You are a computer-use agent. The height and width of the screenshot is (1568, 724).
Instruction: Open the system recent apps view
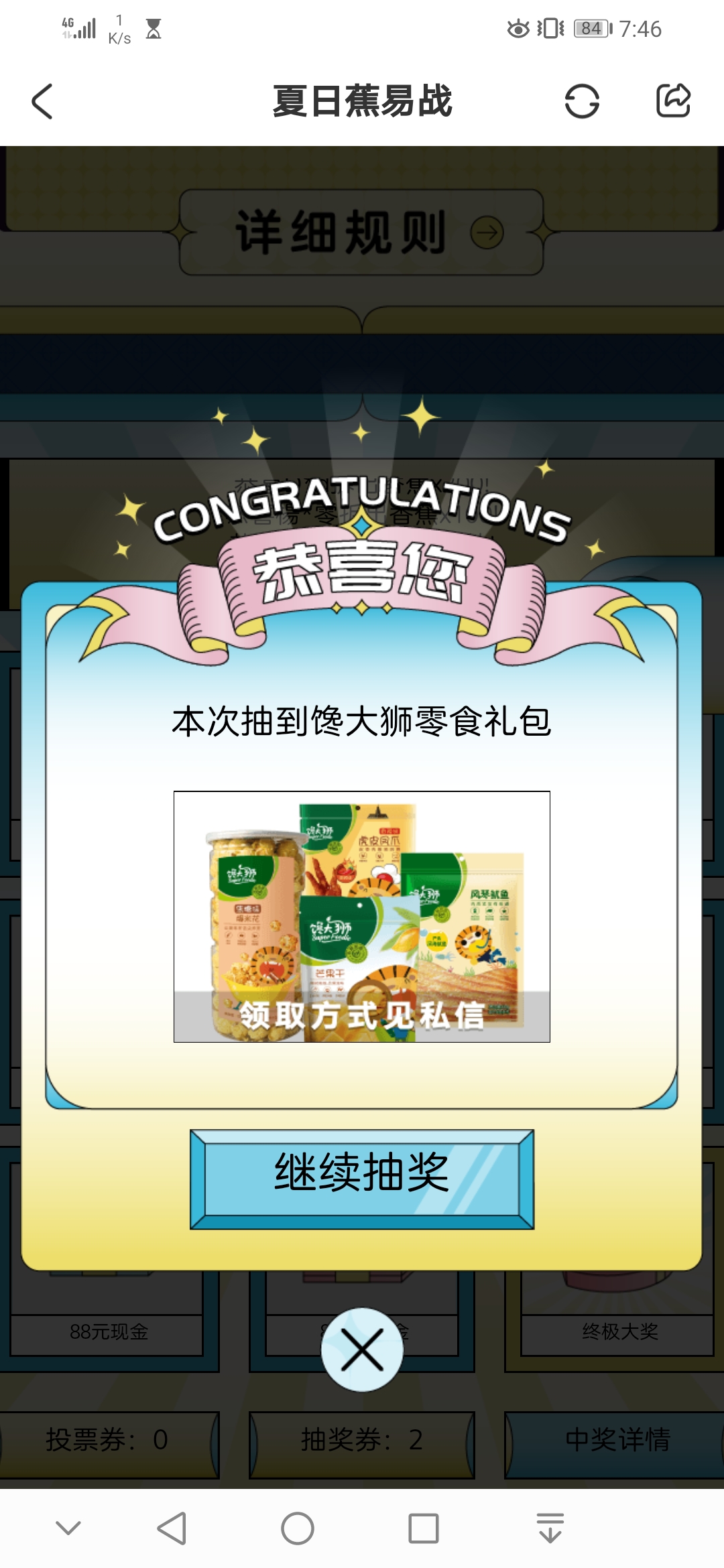[423, 1528]
